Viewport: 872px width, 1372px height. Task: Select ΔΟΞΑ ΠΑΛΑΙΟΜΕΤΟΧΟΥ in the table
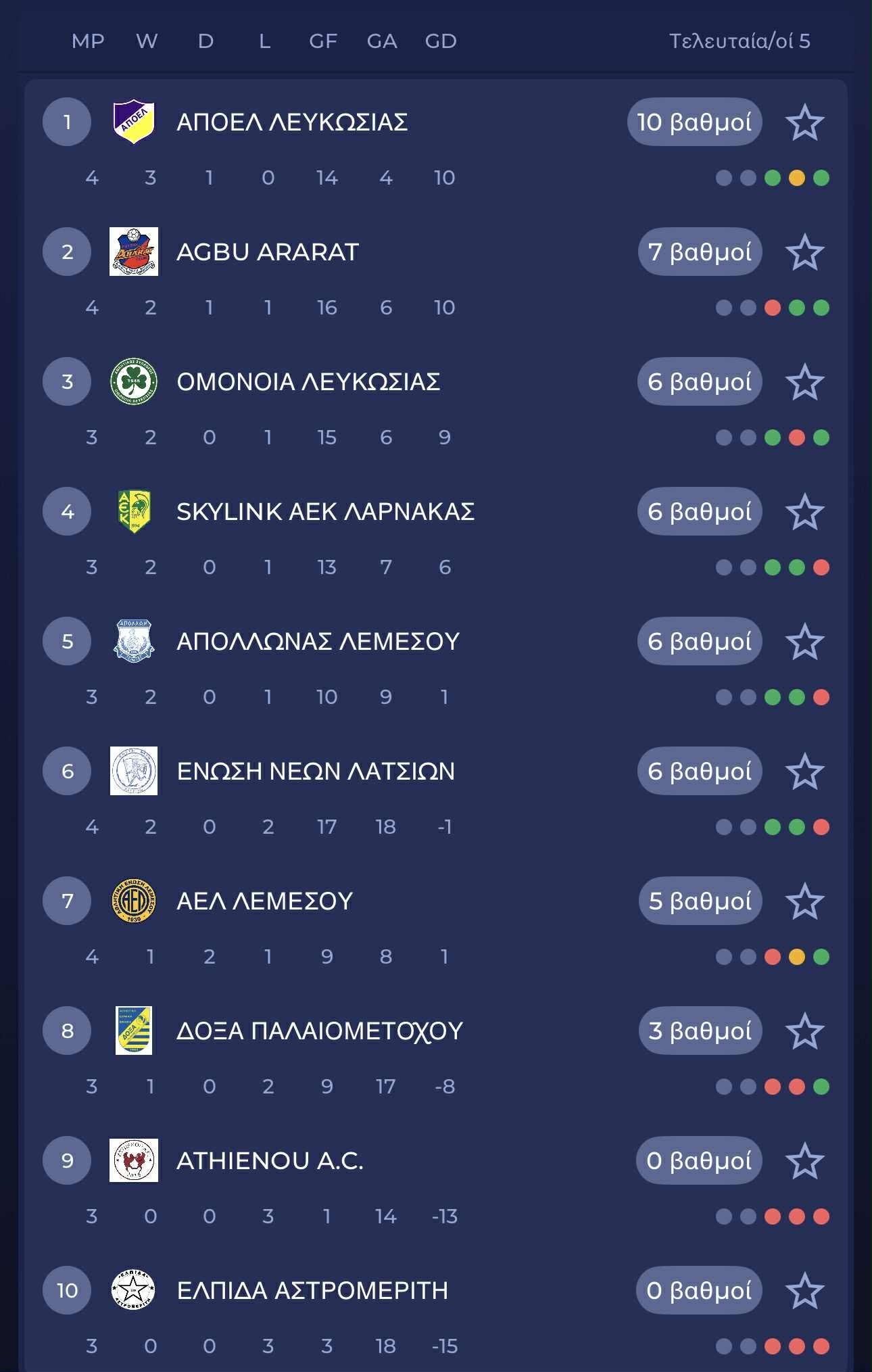click(x=320, y=1031)
